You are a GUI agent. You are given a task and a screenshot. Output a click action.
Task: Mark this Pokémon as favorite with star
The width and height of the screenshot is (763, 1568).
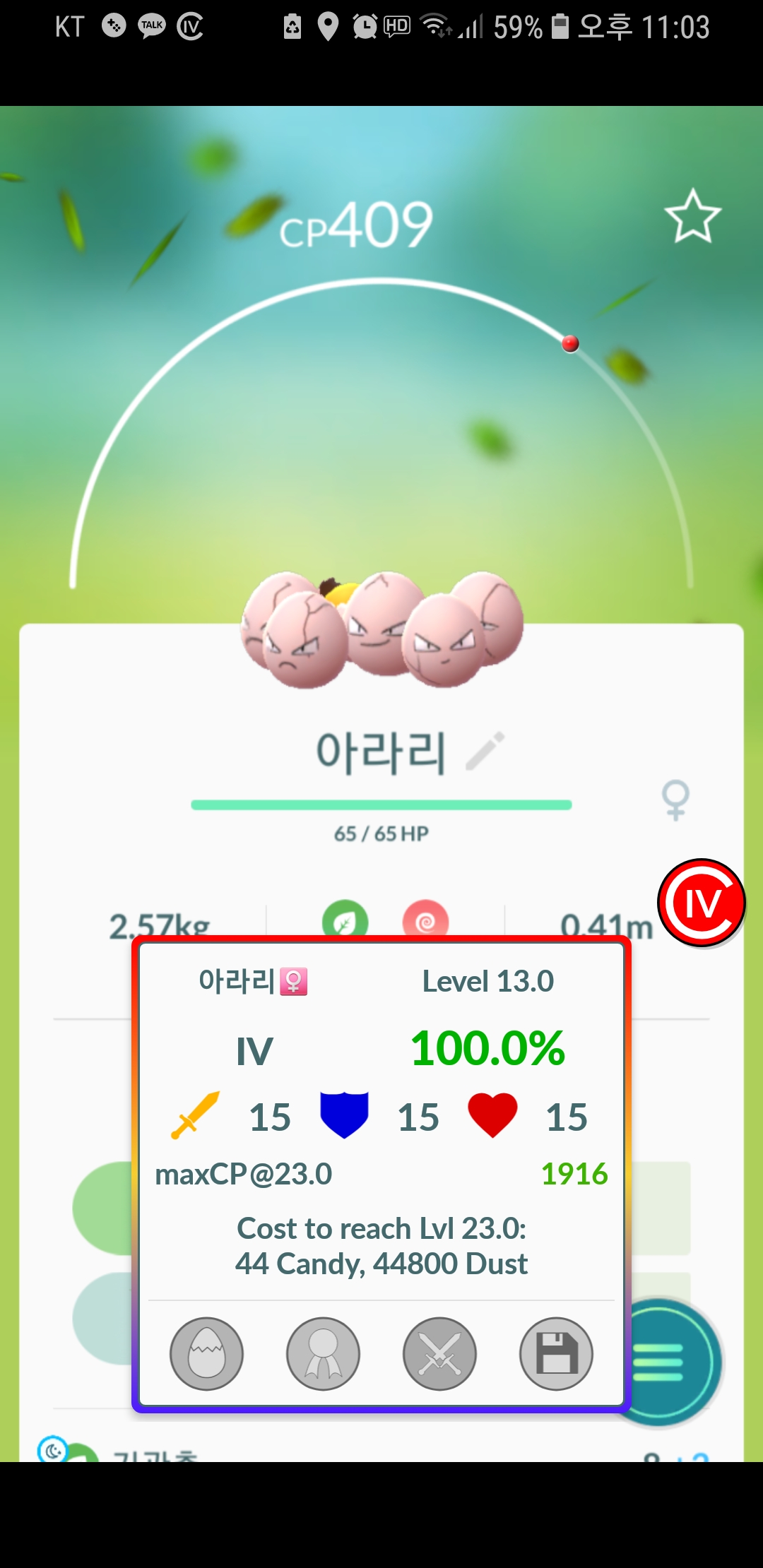[x=692, y=216]
